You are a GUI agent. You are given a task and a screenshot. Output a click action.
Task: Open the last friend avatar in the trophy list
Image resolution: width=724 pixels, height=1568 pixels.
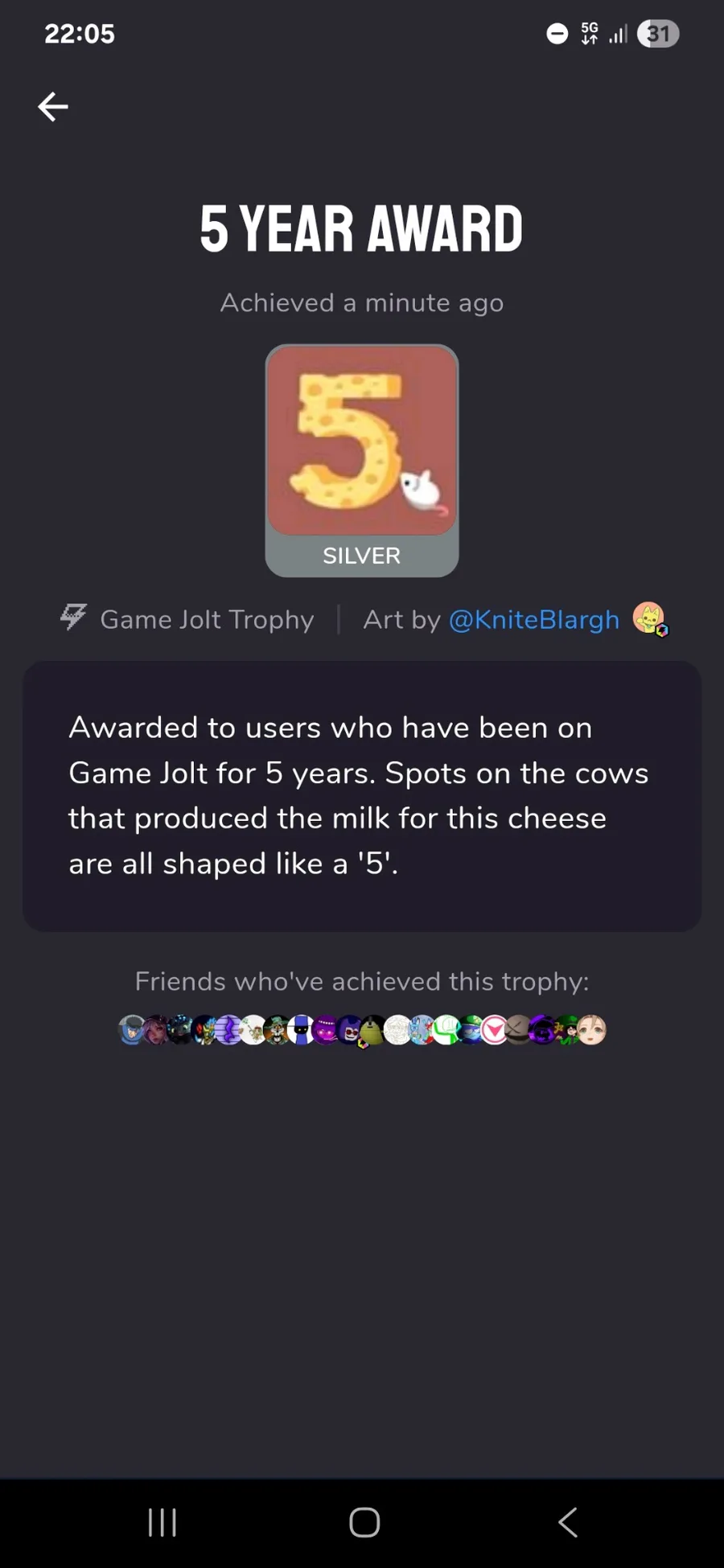591,1029
